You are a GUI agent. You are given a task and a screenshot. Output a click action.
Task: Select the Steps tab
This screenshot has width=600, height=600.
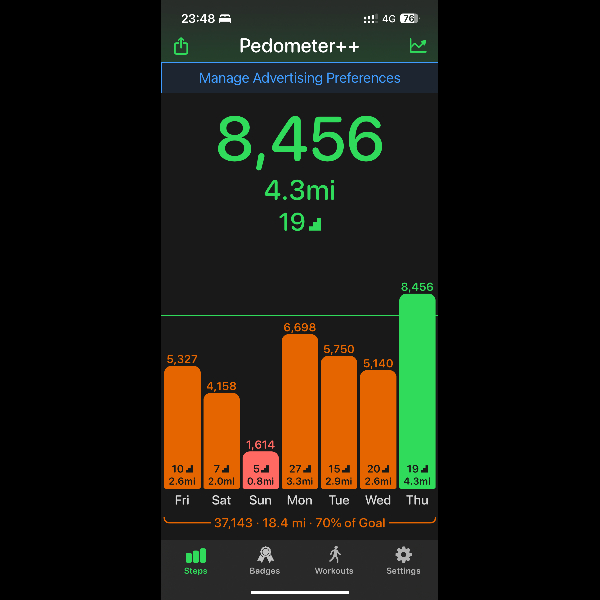196,560
